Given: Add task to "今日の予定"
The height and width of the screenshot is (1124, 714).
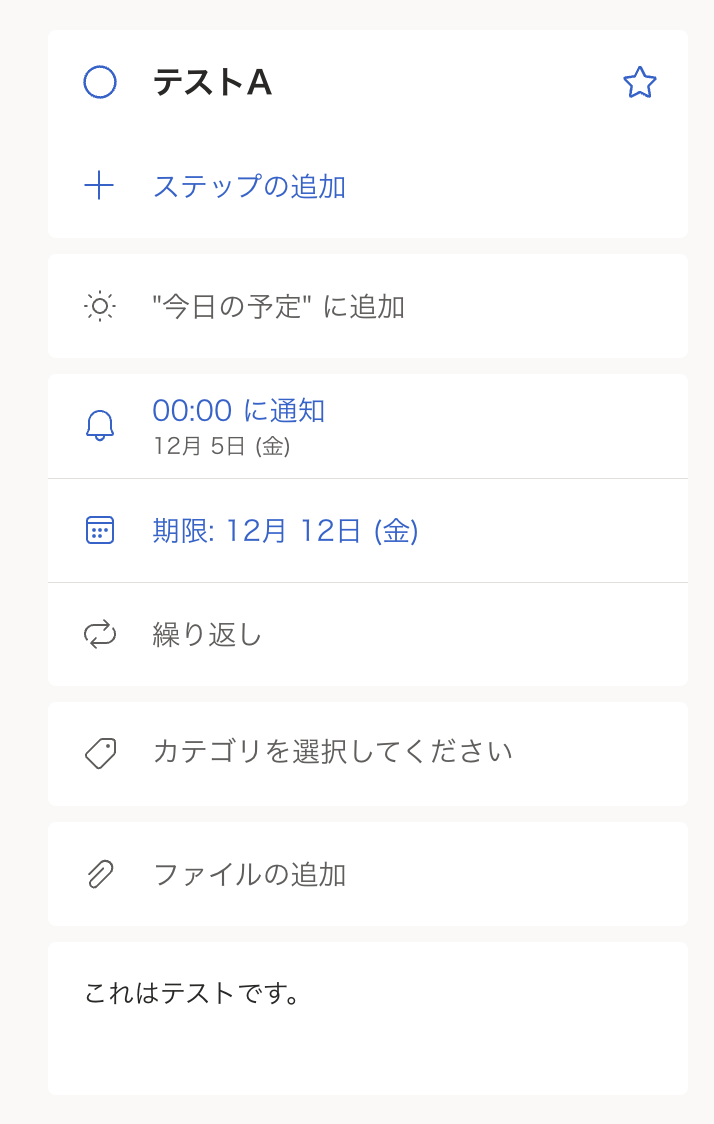Looking at the screenshot, I should pyautogui.click(x=278, y=306).
